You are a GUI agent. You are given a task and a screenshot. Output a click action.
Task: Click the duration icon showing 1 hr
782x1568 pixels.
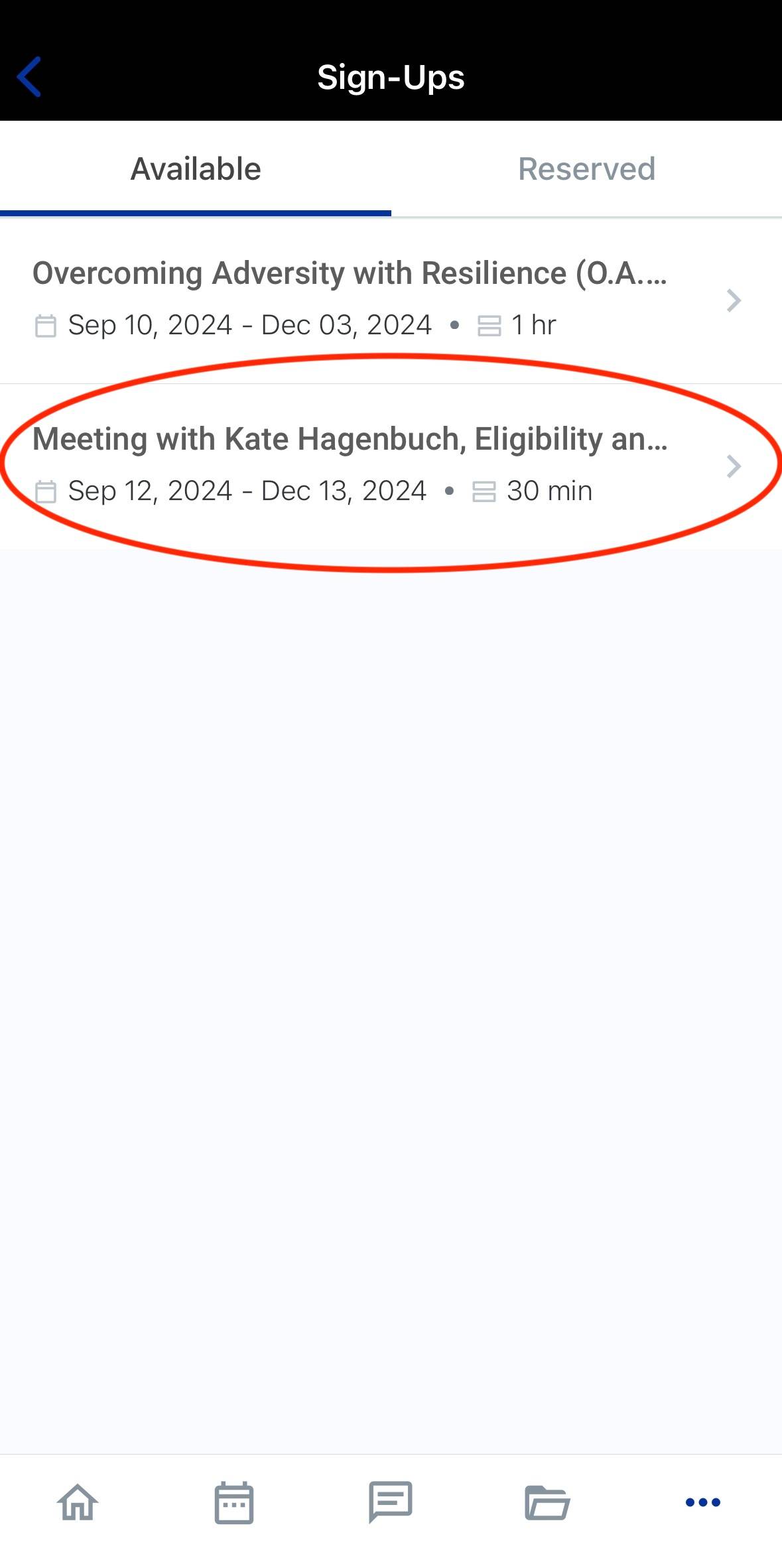pyautogui.click(x=489, y=325)
